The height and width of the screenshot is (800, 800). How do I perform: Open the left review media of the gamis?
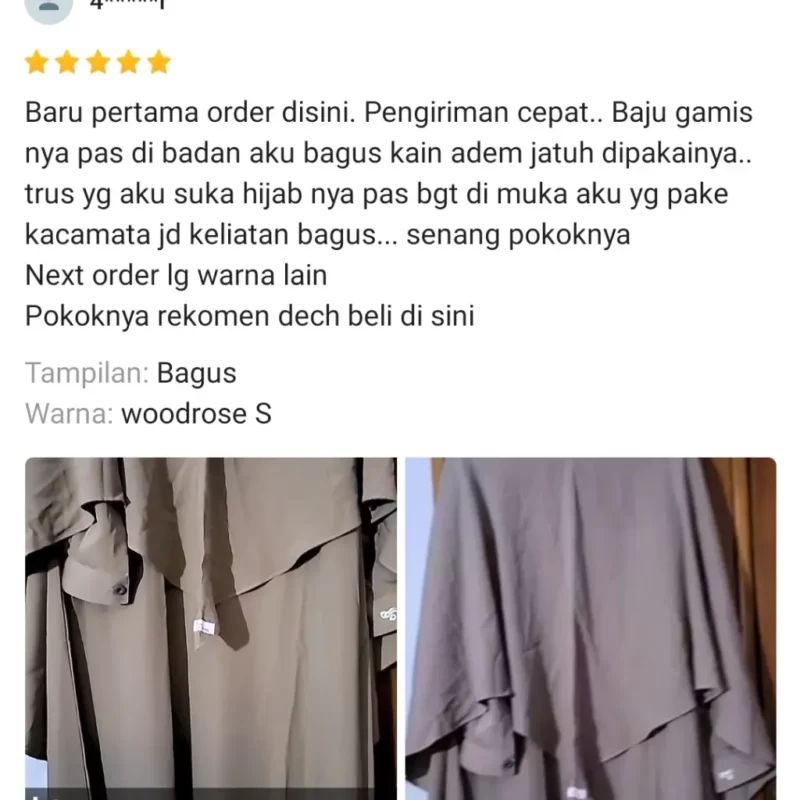coord(210,628)
